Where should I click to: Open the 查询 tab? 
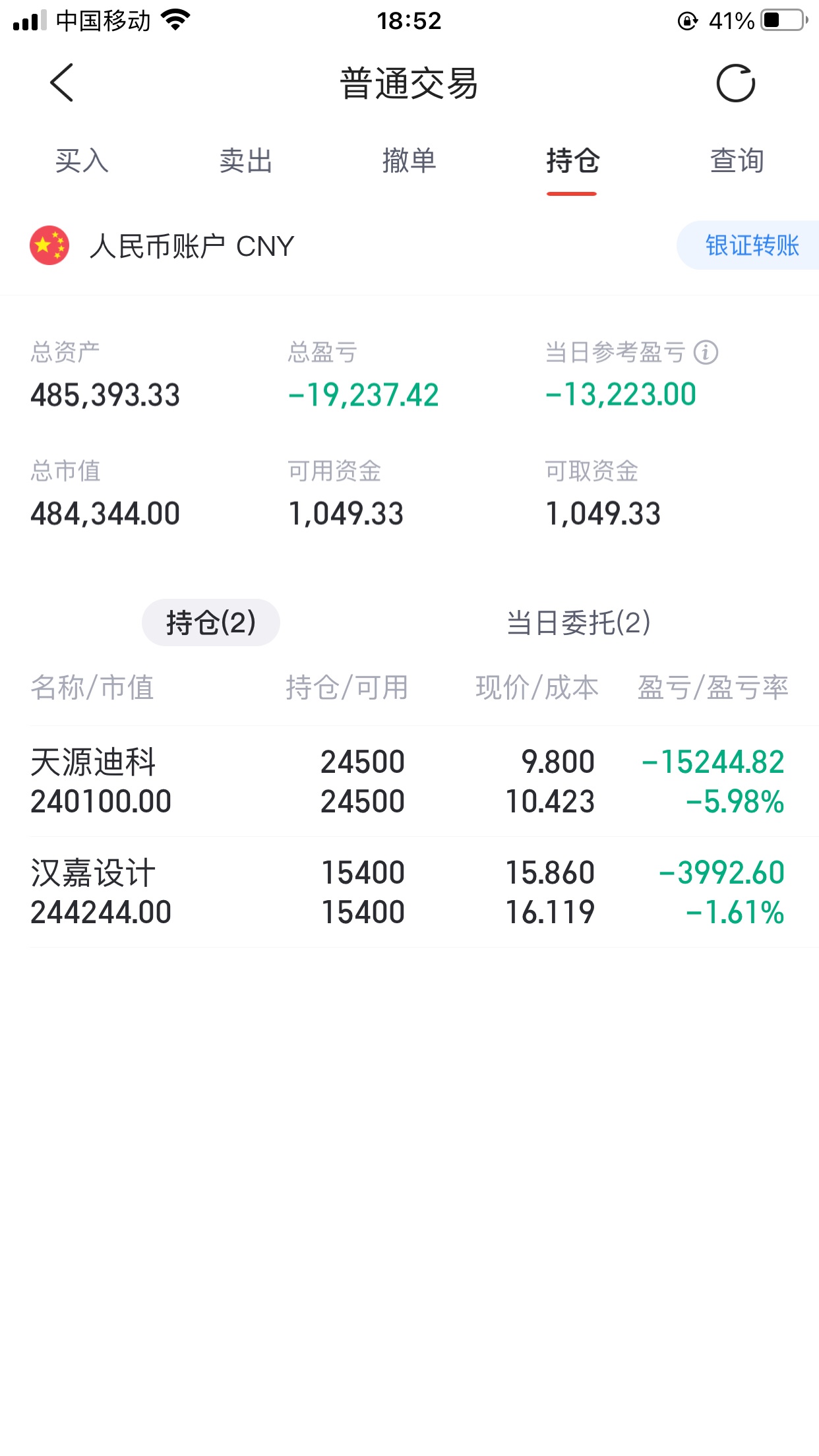coord(737,161)
